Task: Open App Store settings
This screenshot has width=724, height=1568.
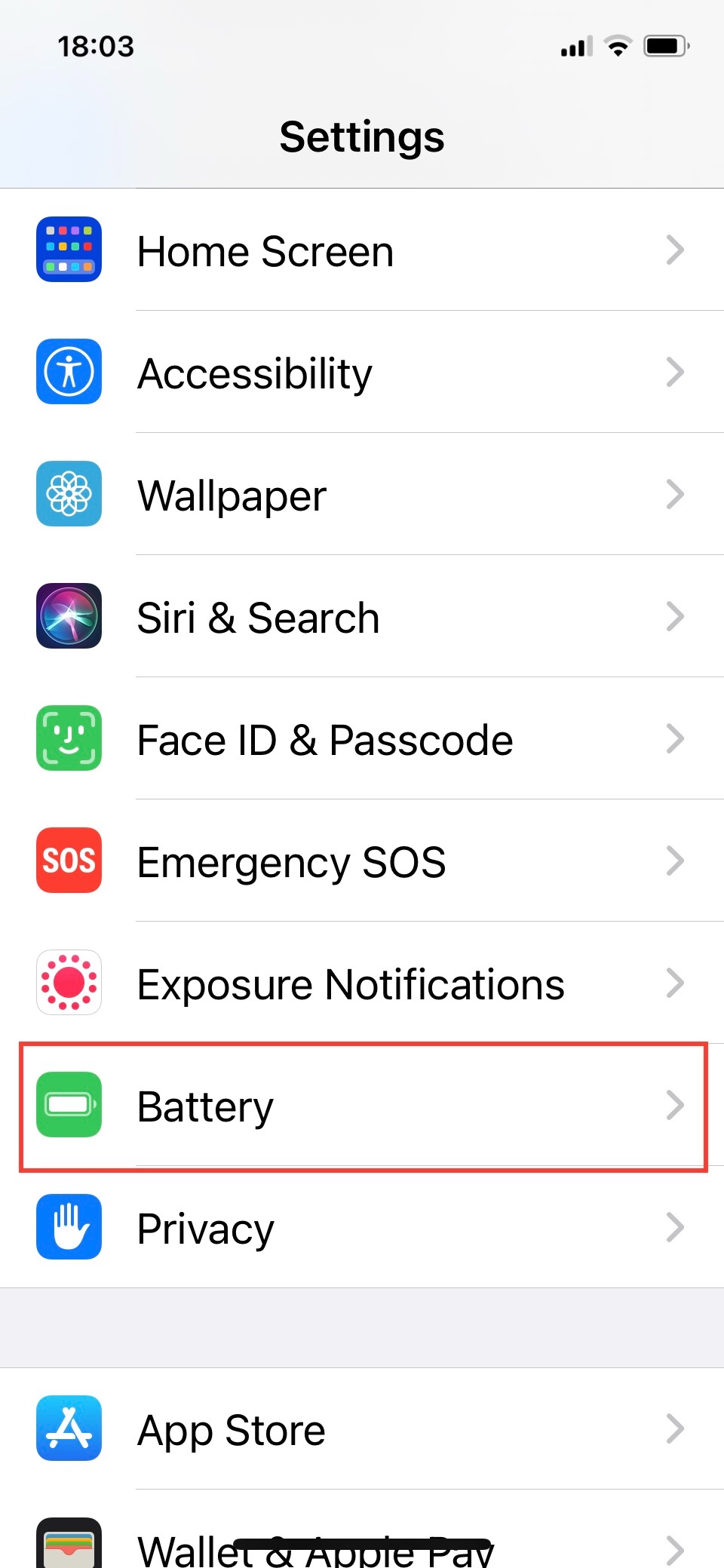Action: pyautogui.click(x=362, y=1429)
